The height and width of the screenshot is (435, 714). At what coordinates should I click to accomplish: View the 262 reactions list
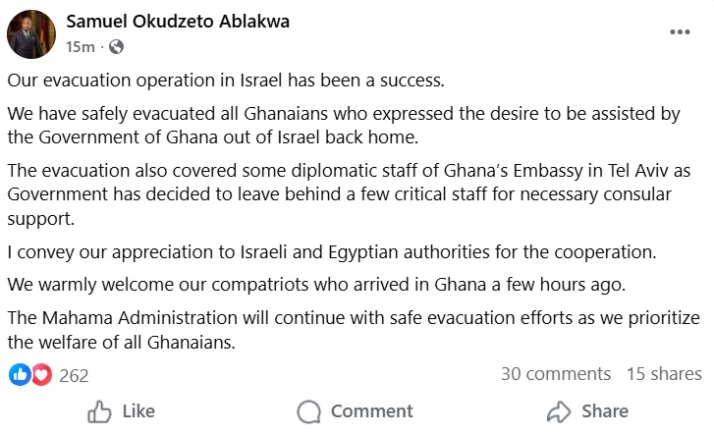coord(74,375)
